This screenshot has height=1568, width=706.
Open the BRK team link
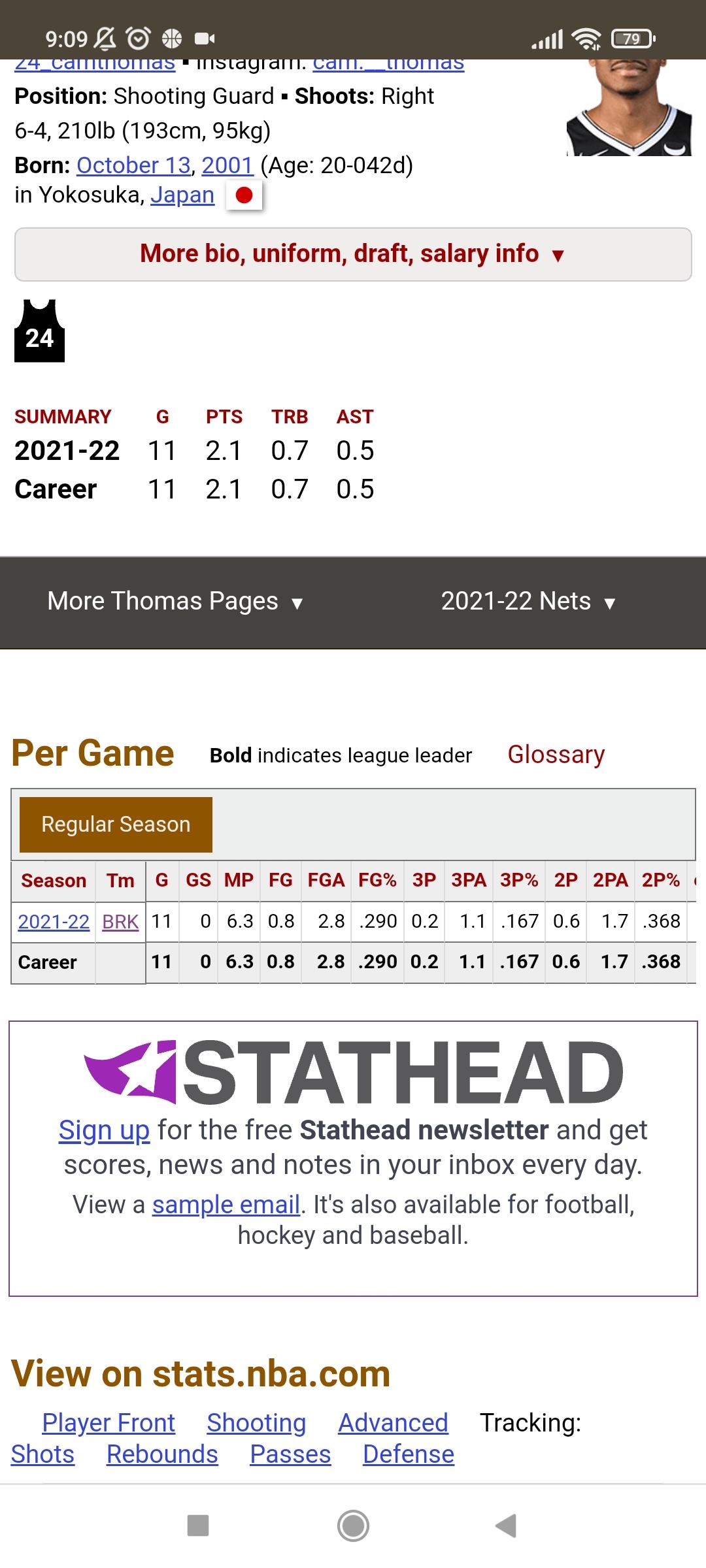point(120,921)
